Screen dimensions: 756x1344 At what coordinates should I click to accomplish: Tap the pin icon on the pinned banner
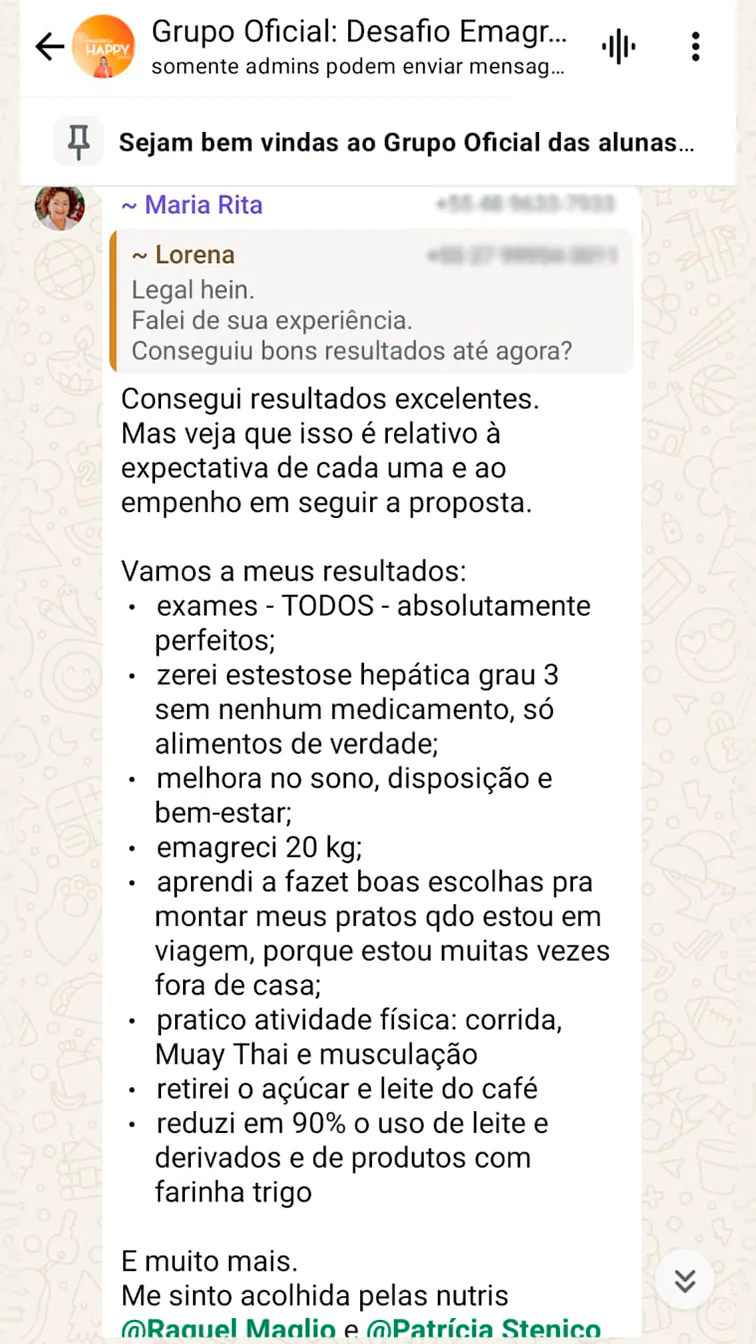pyautogui.click(x=77, y=141)
